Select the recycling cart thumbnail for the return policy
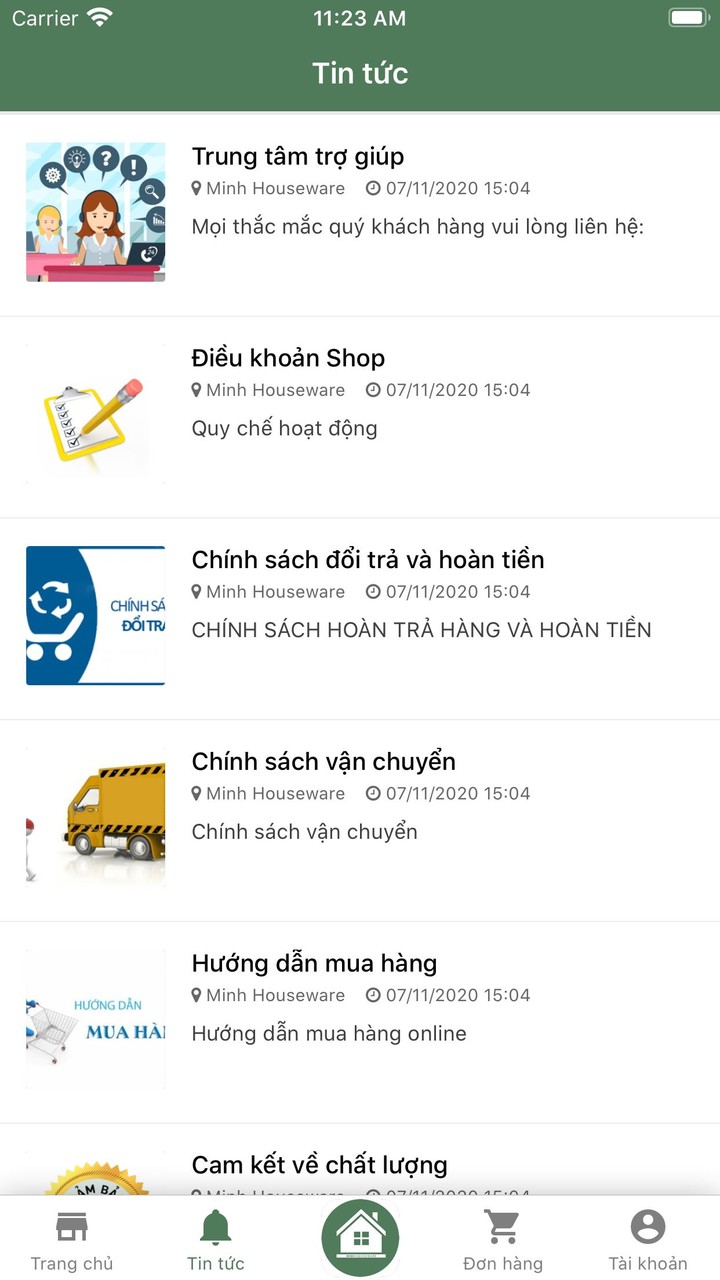 [95, 615]
